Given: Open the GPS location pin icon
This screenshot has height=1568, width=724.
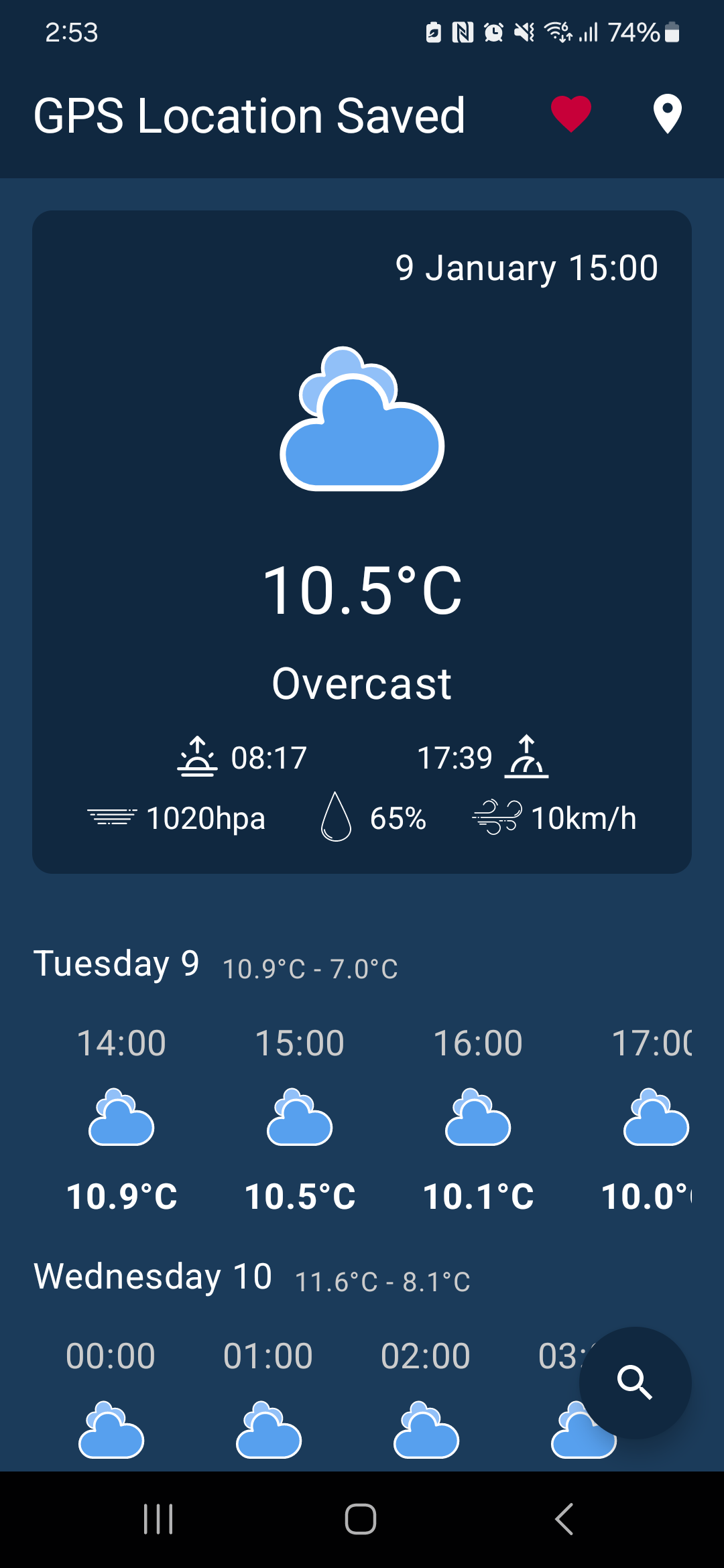Looking at the screenshot, I should tap(667, 114).
